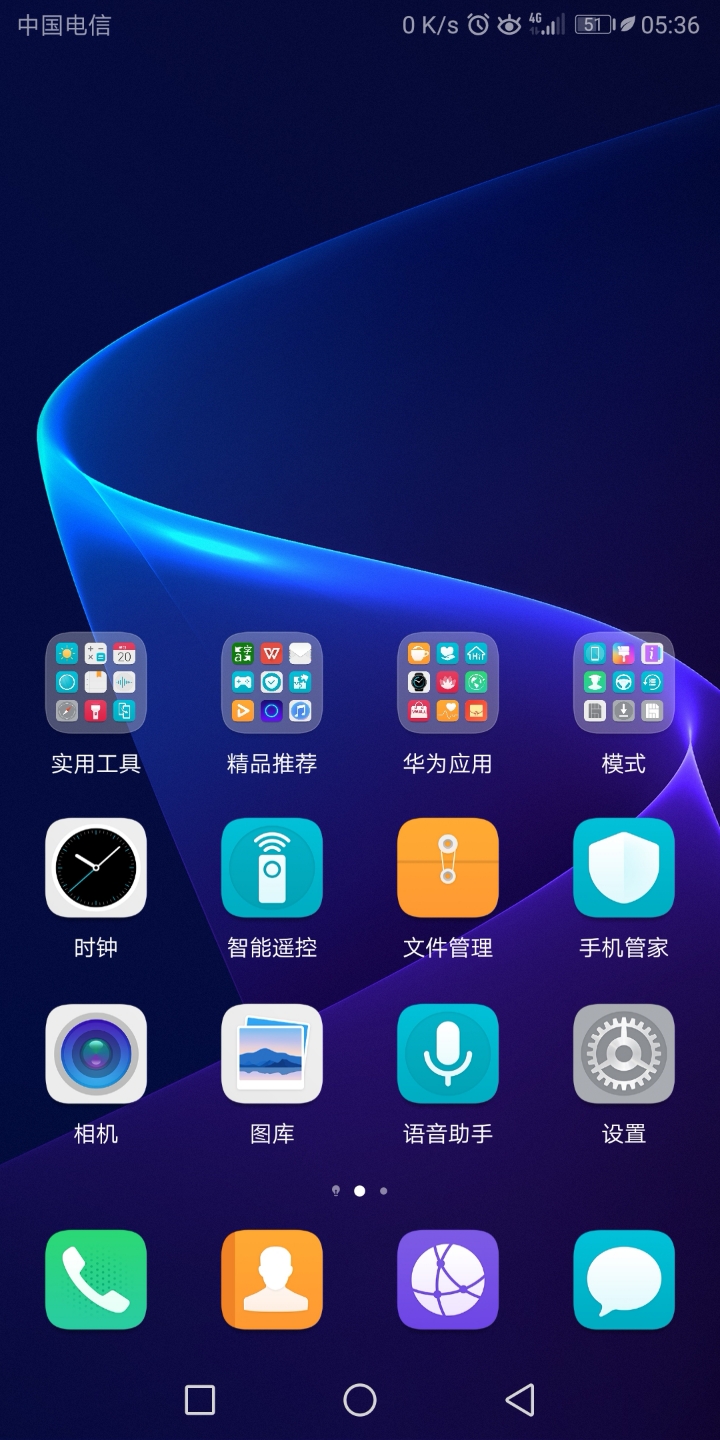The width and height of the screenshot is (720, 1440).
Task: Open the contacts app in the dock
Action: point(272,1280)
